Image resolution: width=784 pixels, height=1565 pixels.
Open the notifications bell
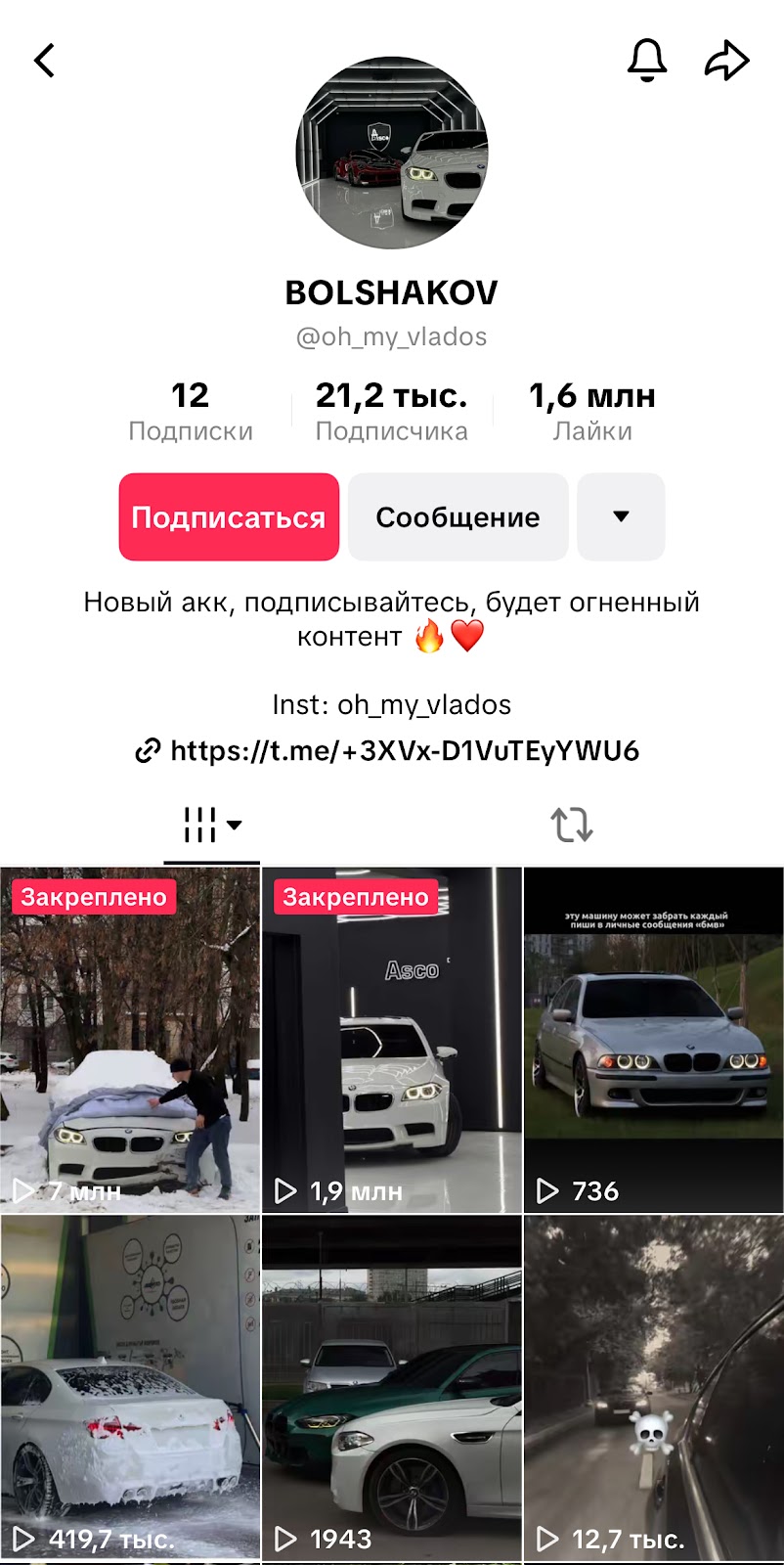click(x=646, y=61)
